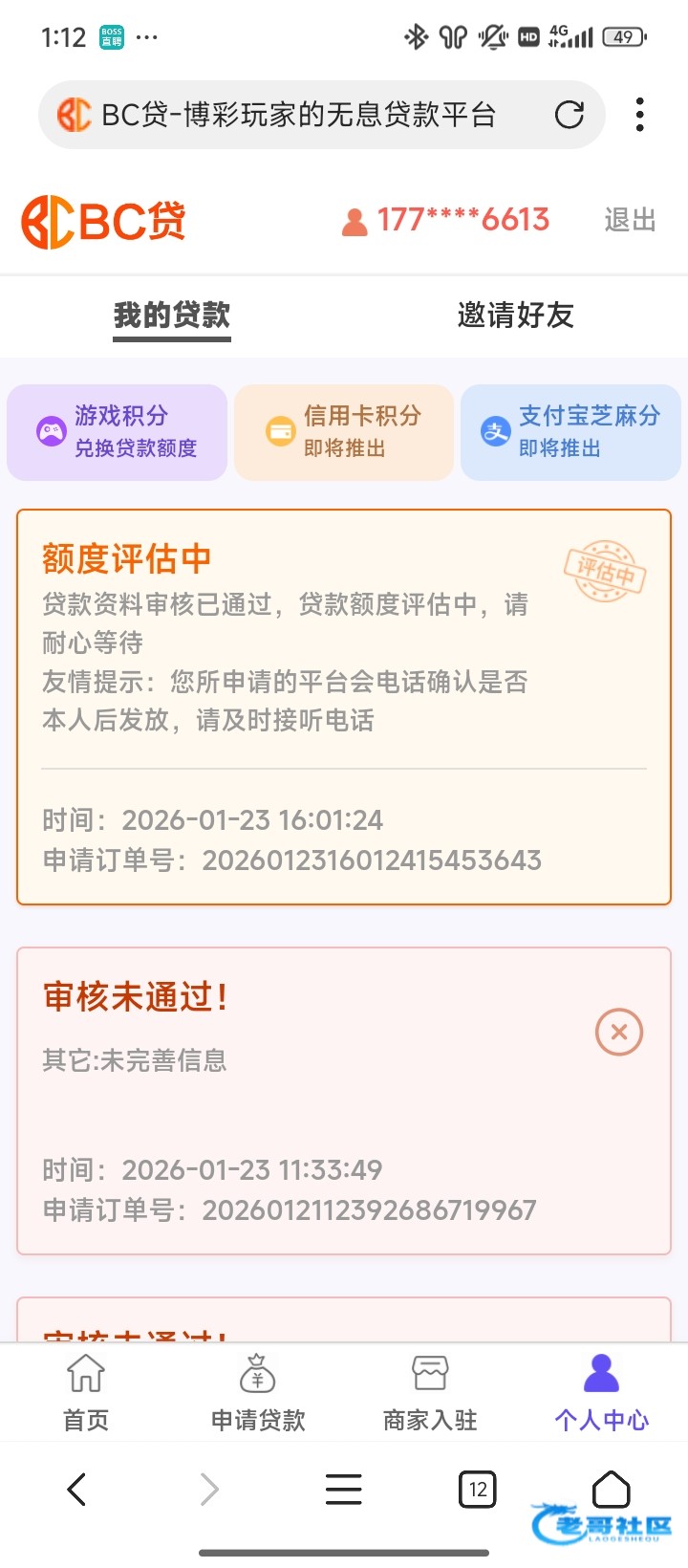
Task: Open 个人中心 tab
Action: coord(601,1392)
